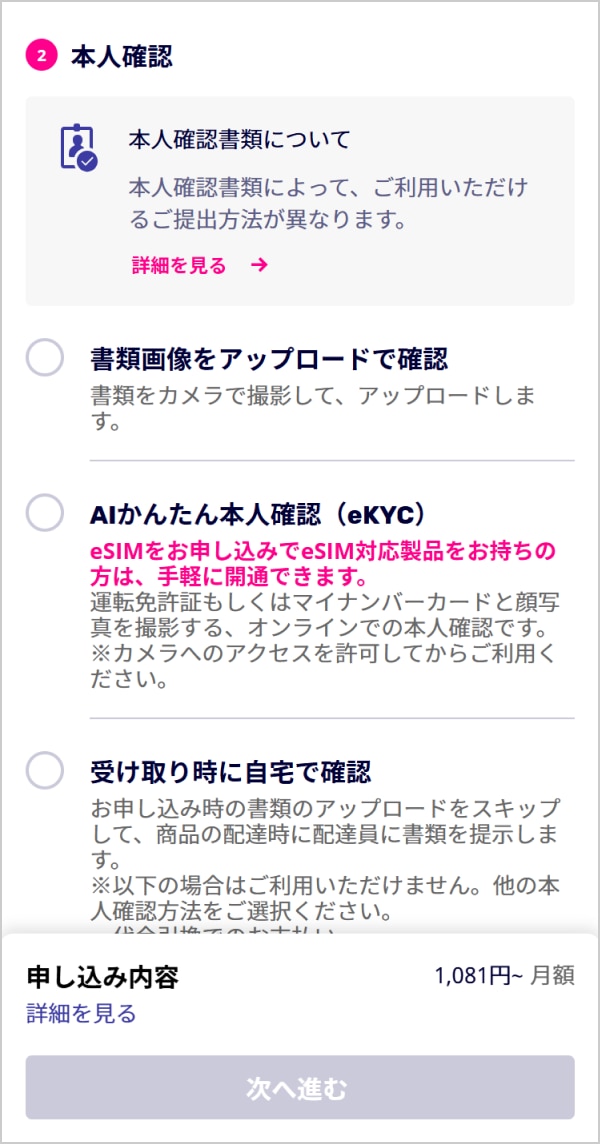View 詳細を見る under 申し込み内容
The image size is (600, 1144).
click(x=81, y=1014)
